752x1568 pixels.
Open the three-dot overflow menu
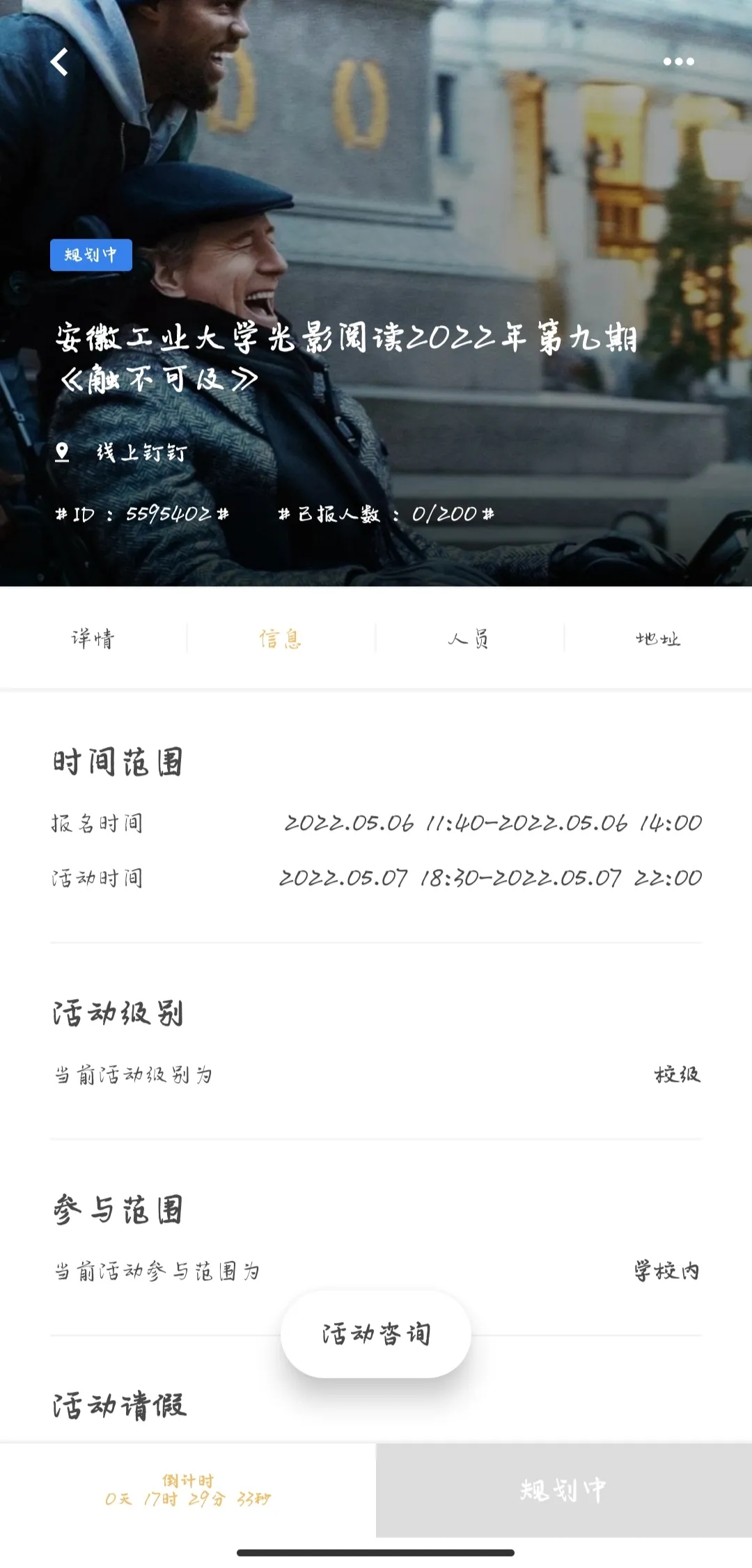tap(678, 62)
